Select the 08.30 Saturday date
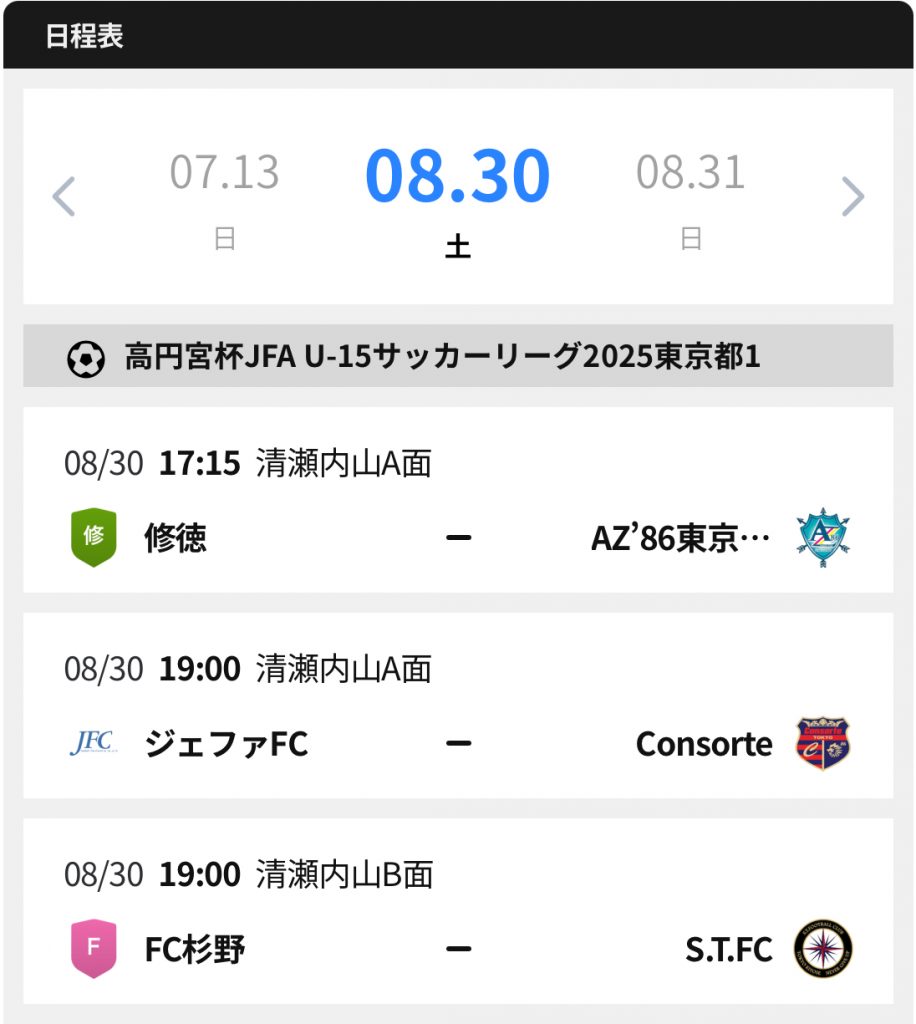Screen dimensions: 916x1024 click(457, 196)
